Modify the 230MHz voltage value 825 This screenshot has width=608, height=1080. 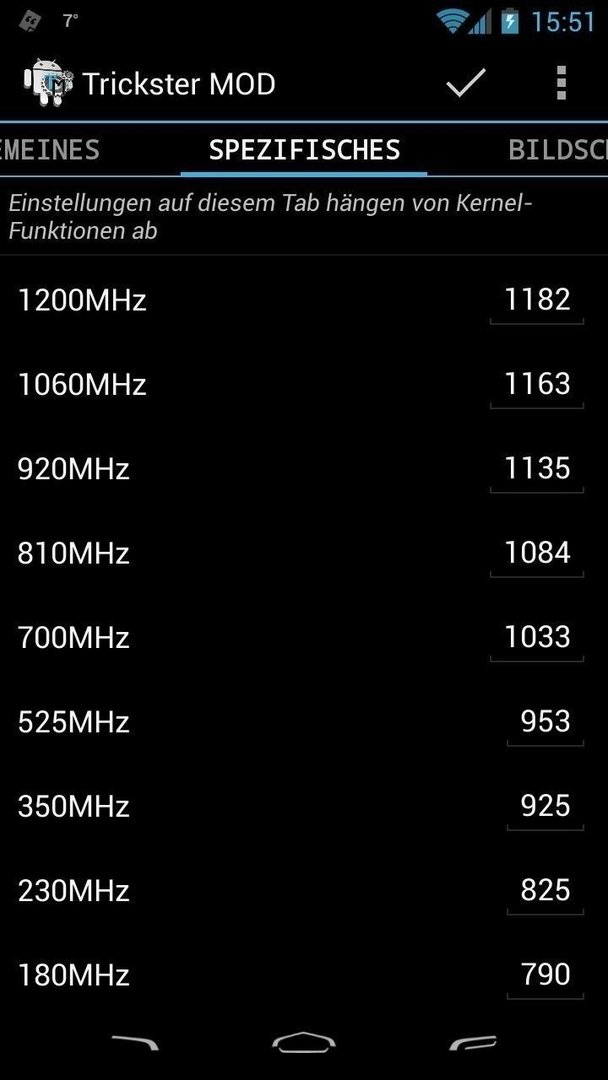[x=545, y=891]
